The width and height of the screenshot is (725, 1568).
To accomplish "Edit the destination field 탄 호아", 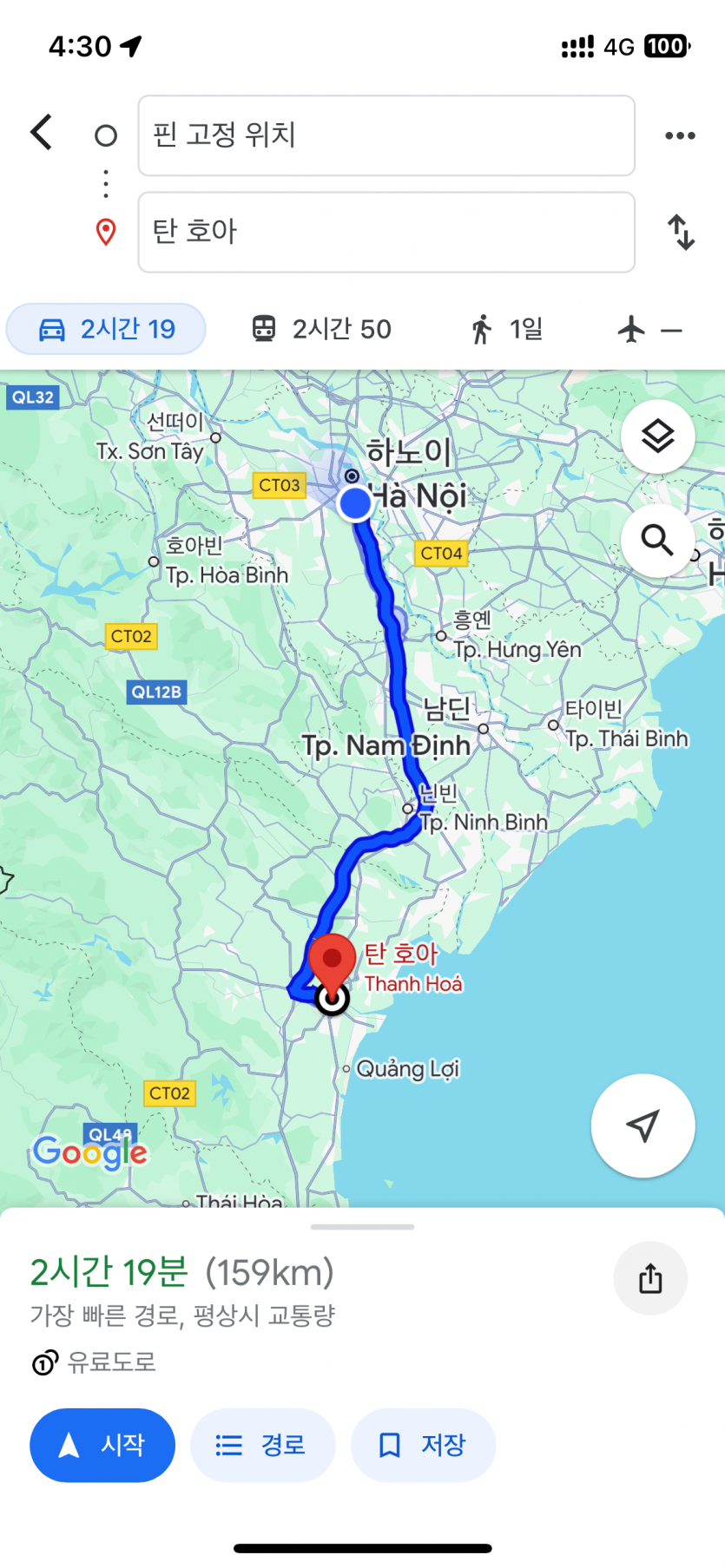I will pyautogui.click(x=386, y=232).
